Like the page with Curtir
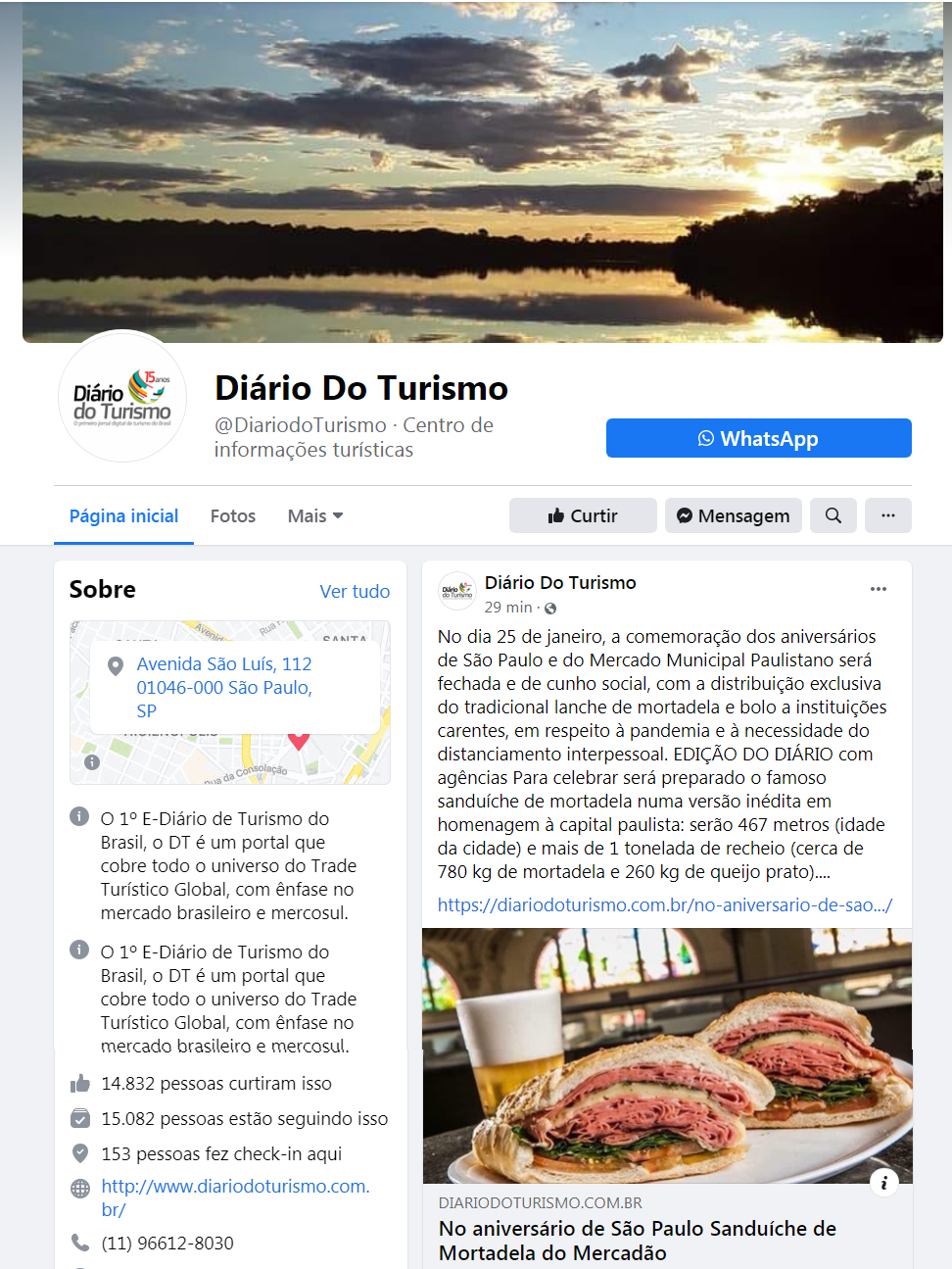Screen dimensions: 952x1269 tap(583, 515)
